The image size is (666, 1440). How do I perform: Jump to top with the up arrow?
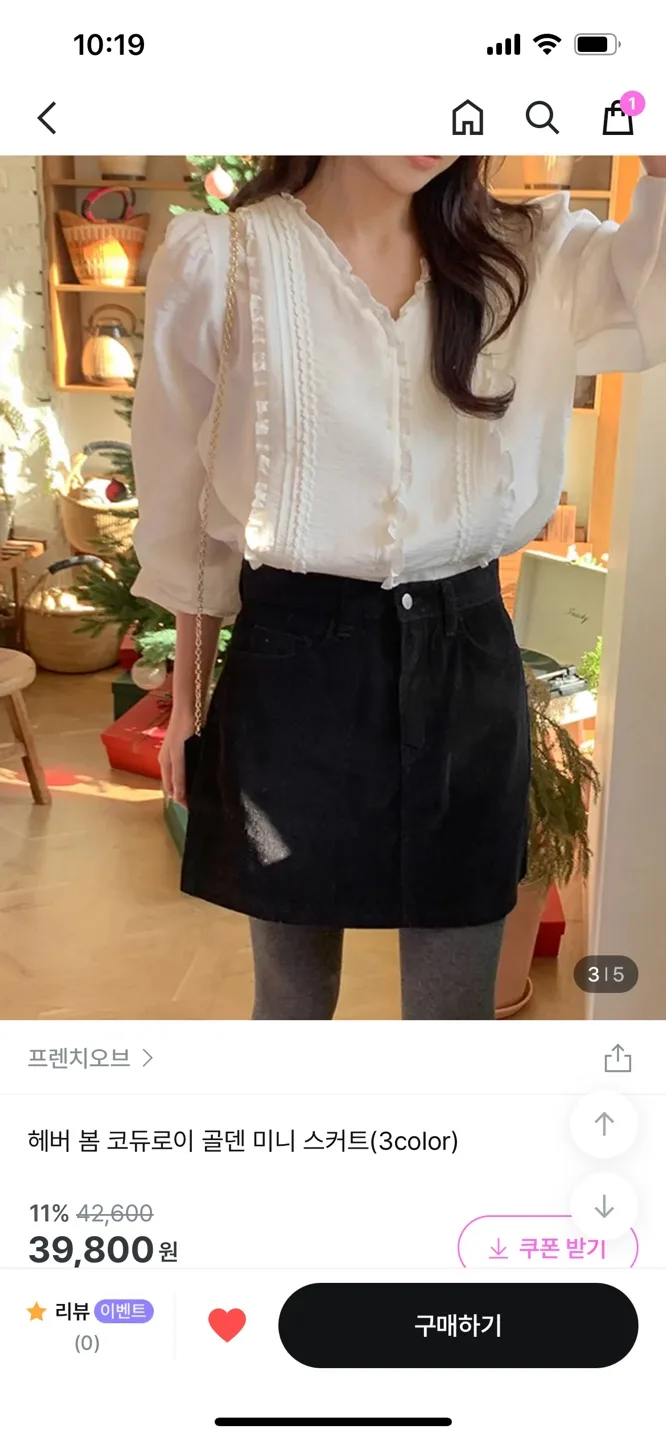pos(604,1124)
